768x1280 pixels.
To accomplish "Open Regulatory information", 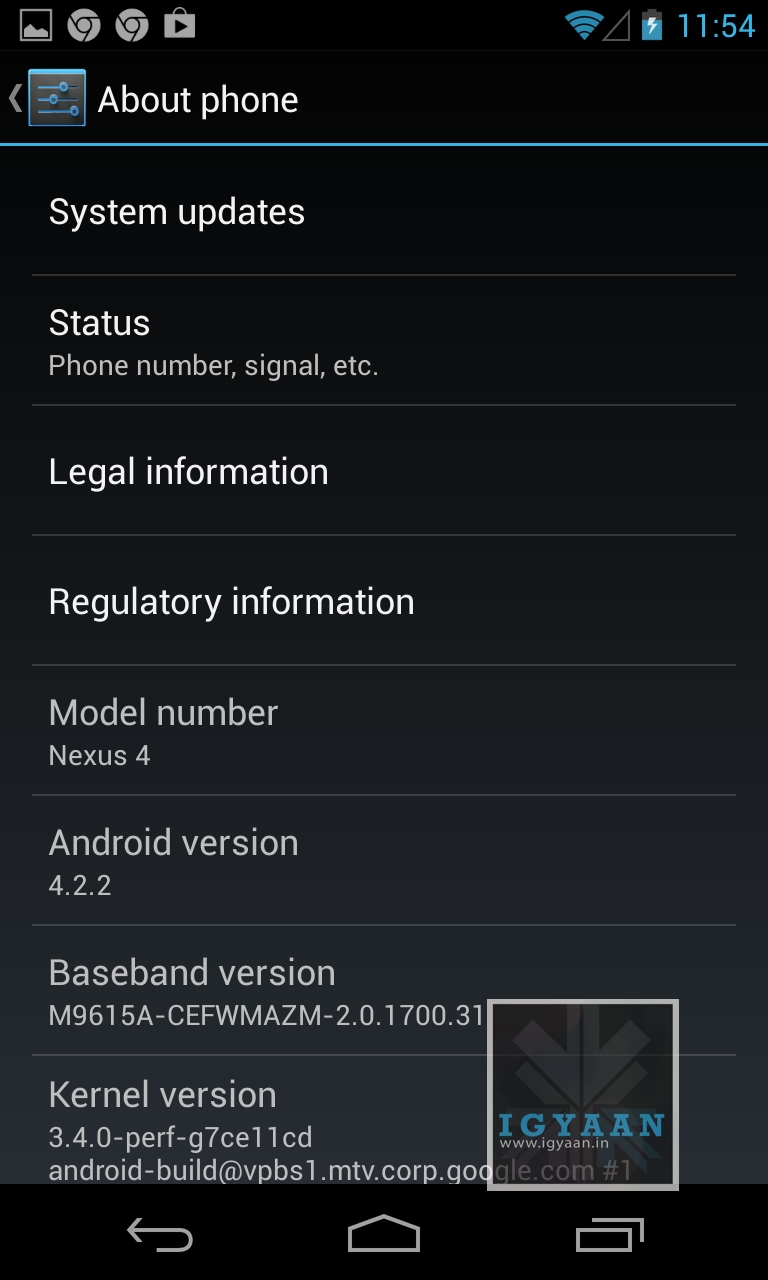I will pos(383,602).
